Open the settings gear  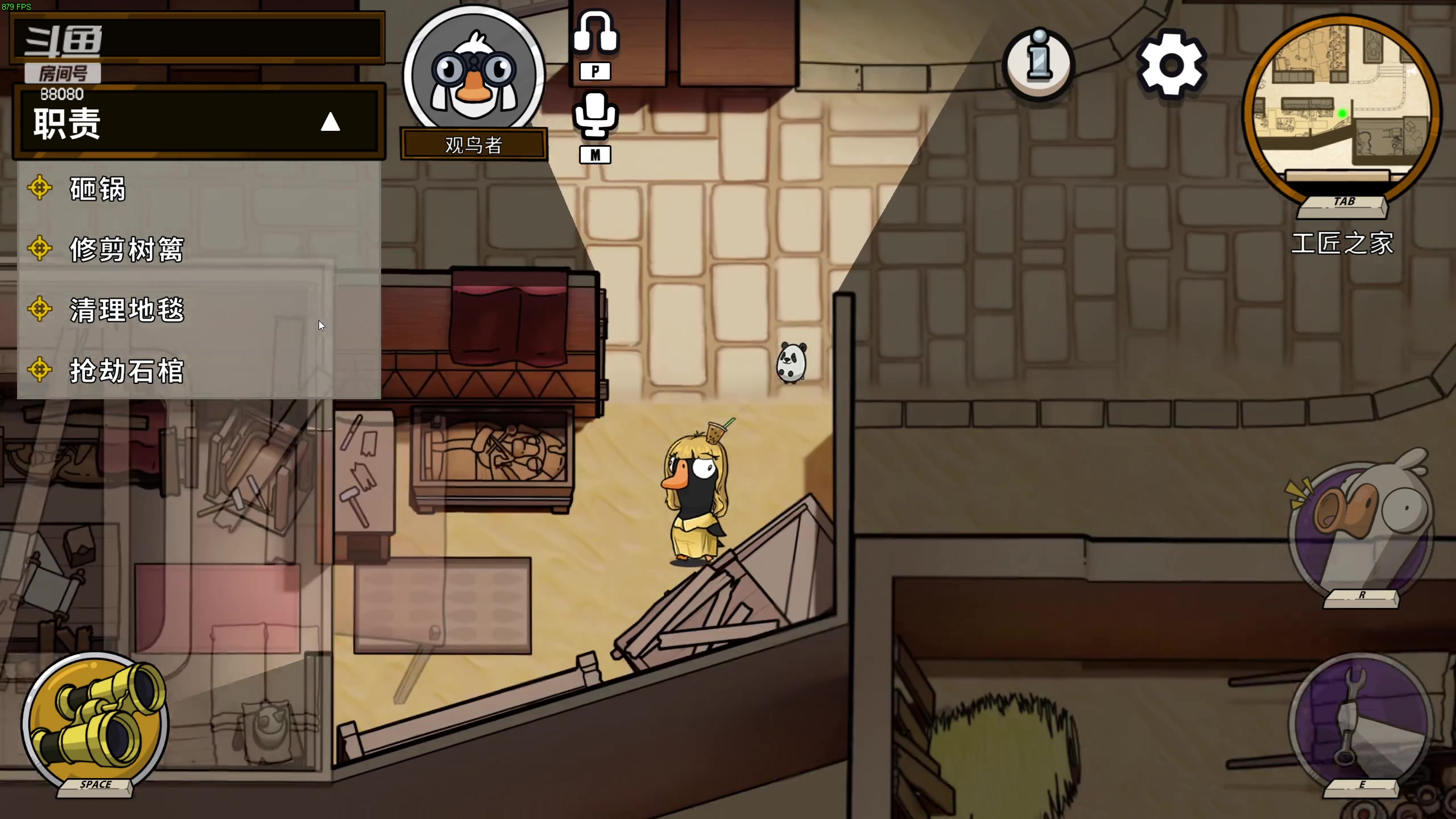click(x=1171, y=65)
